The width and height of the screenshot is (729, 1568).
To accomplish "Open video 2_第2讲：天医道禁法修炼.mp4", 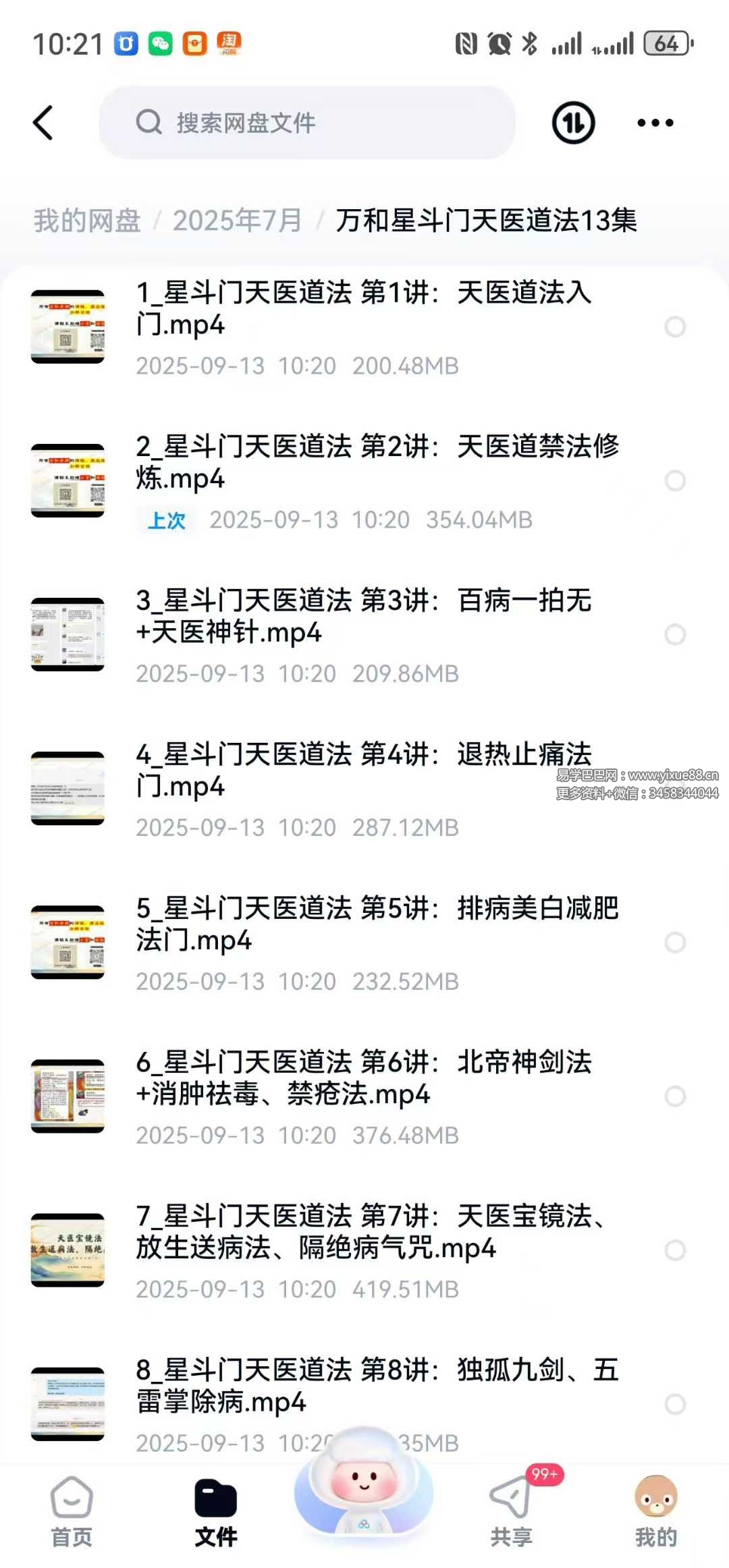I will tap(378, 463).
